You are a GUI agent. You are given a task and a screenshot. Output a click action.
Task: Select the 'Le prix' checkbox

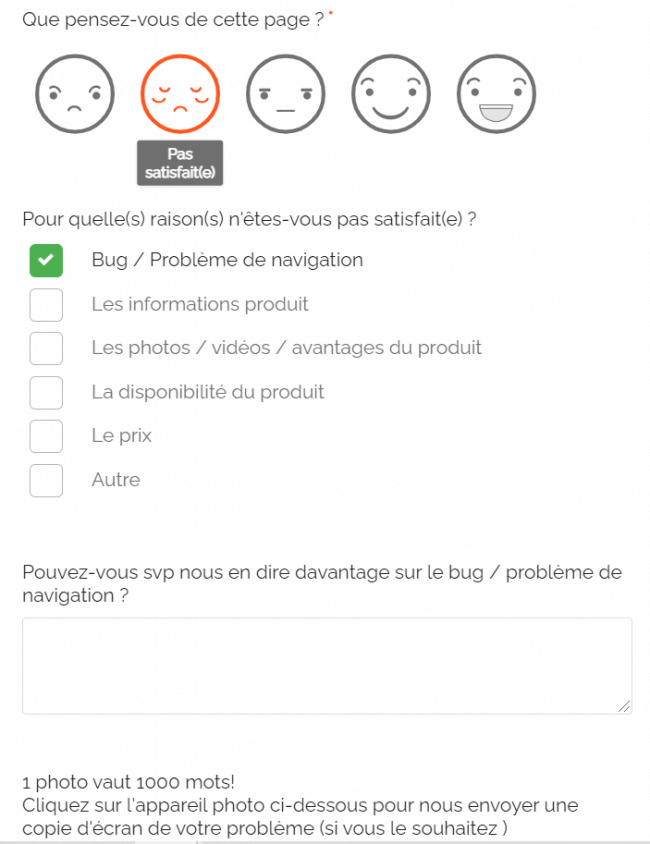point(46,436)
